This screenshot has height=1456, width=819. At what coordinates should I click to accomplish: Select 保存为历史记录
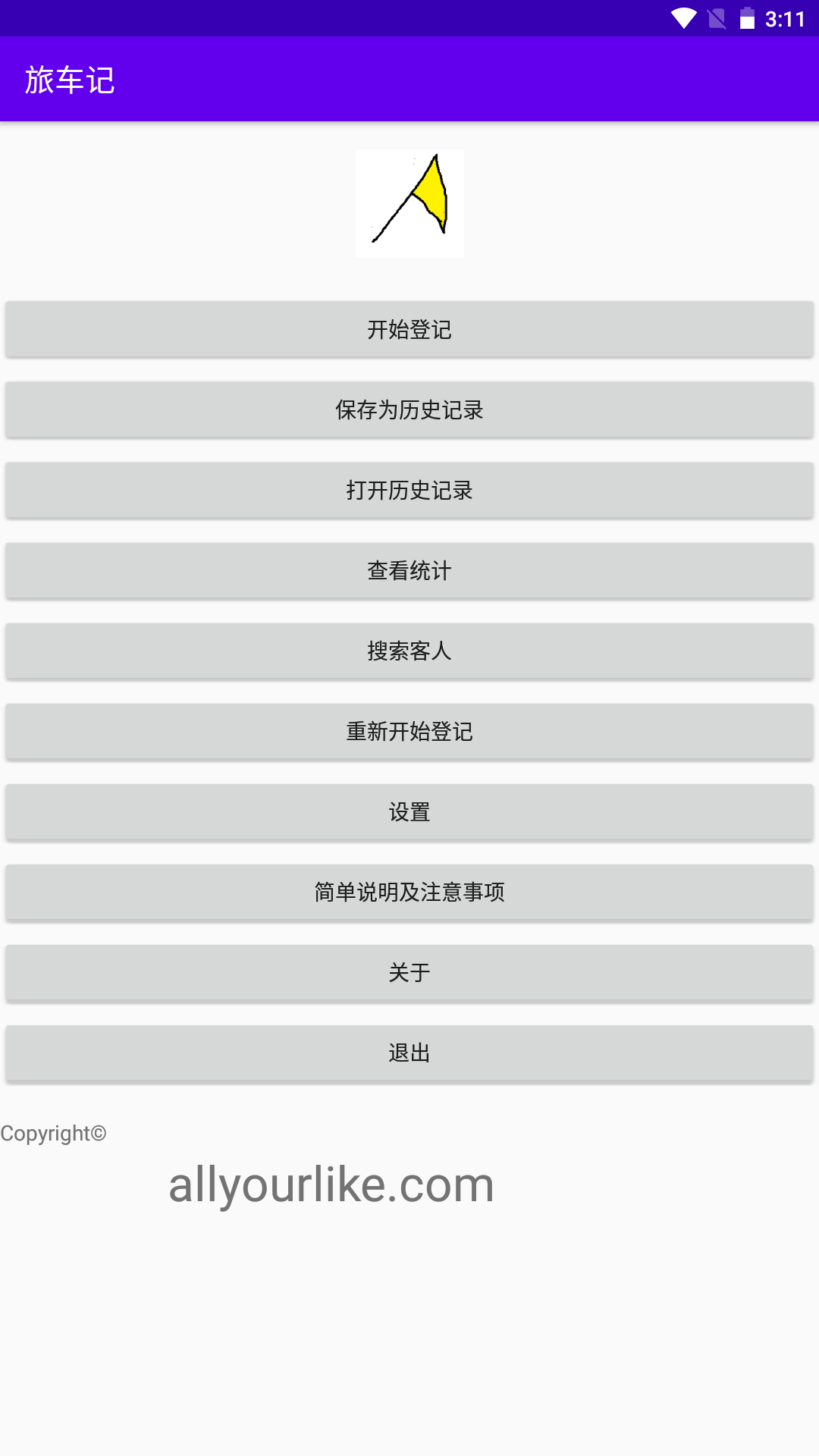coord(409,410)
